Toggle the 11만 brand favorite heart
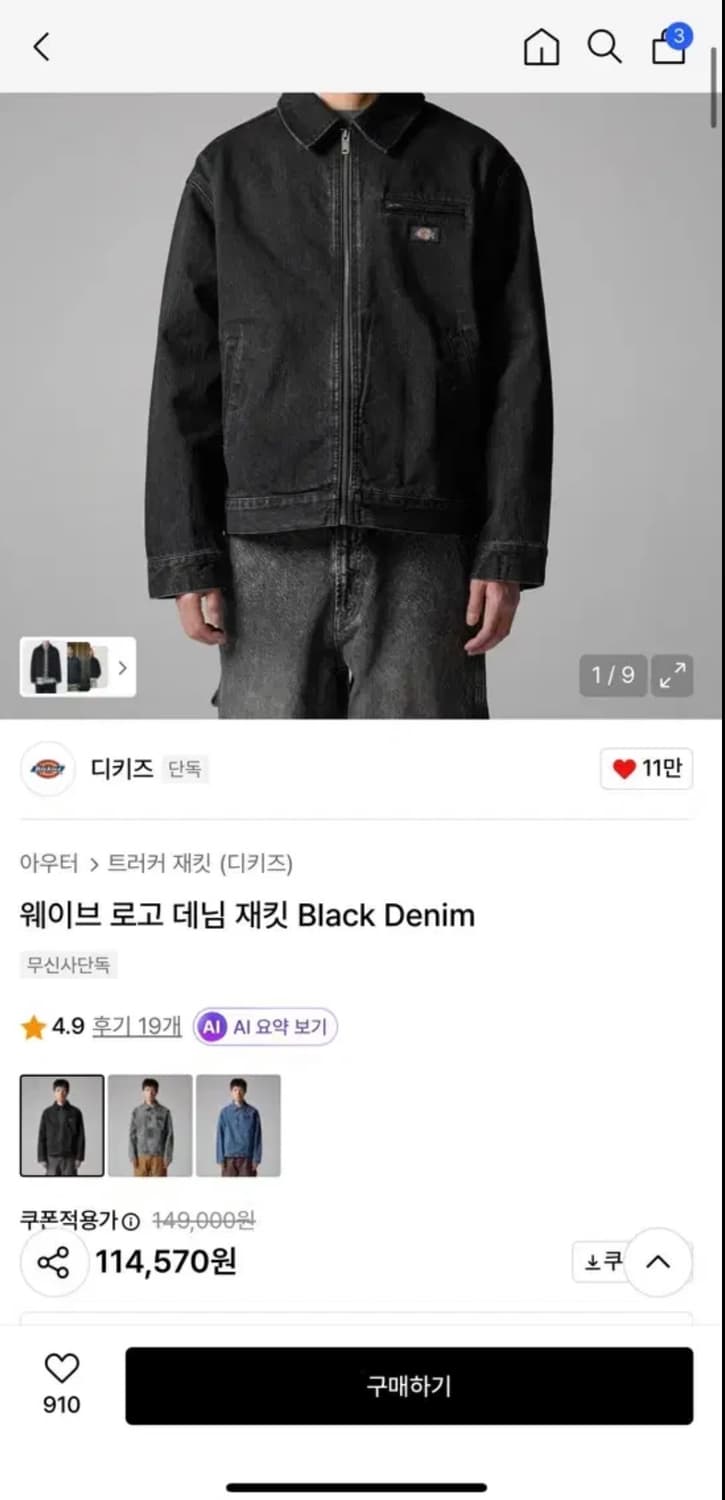725x1500 pixels. click(x=645, y=769)
